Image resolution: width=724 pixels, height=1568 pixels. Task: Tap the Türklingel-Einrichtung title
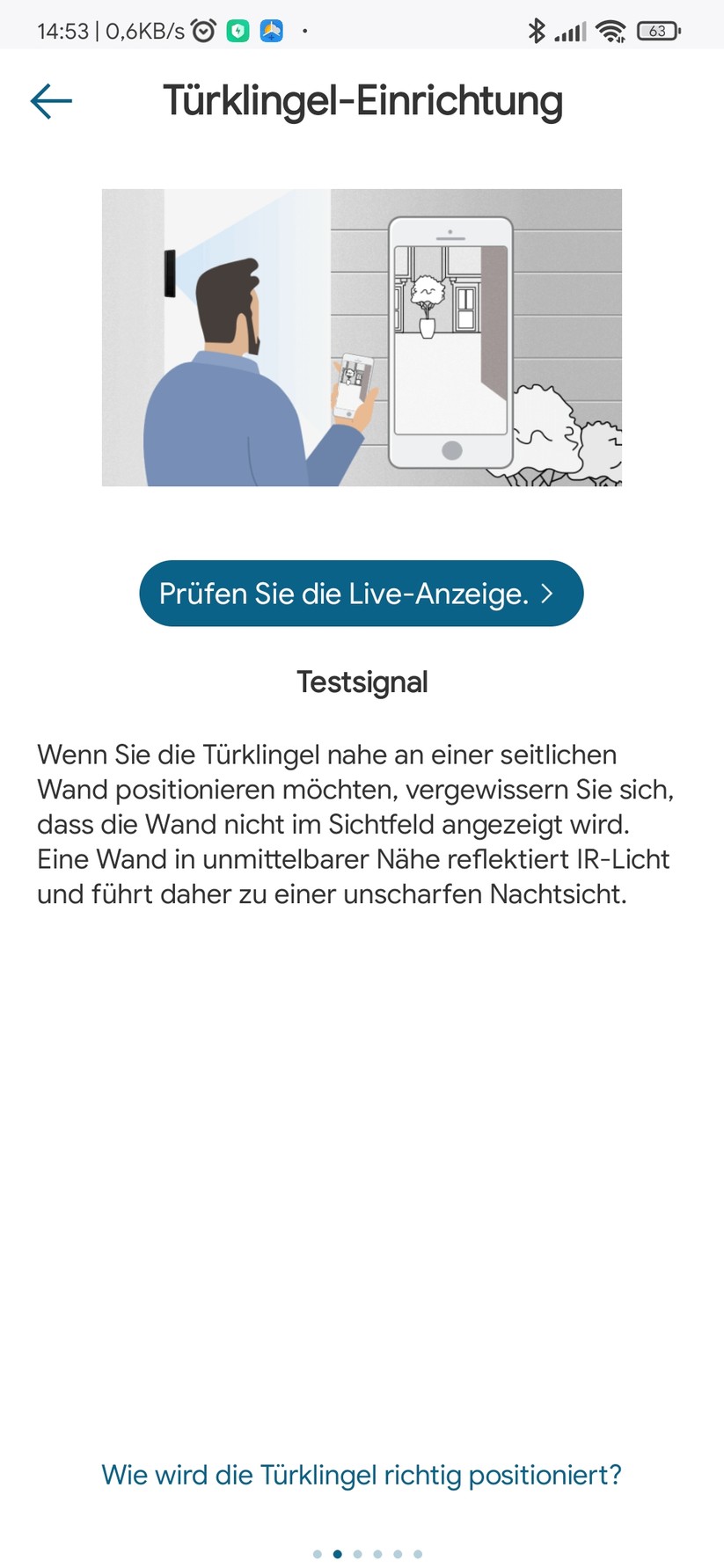pos(362,100)
